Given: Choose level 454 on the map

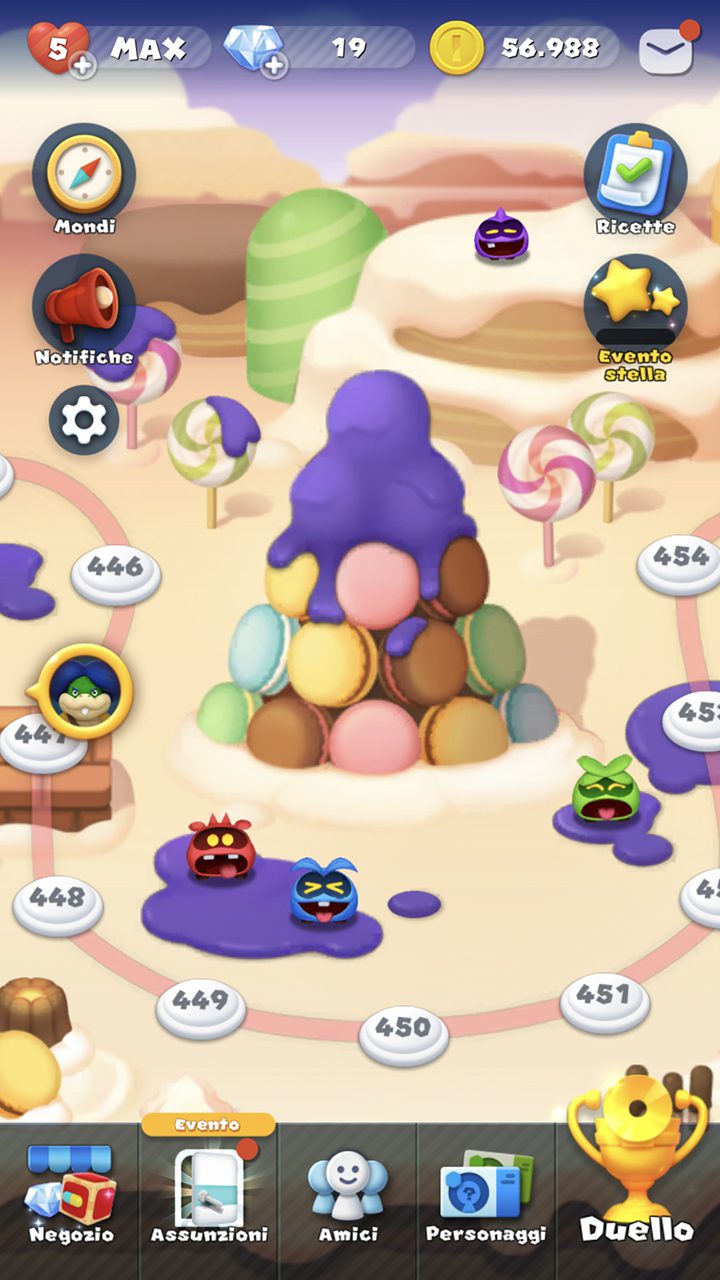Looking at the screenshot, I should [x=680, y=563].
